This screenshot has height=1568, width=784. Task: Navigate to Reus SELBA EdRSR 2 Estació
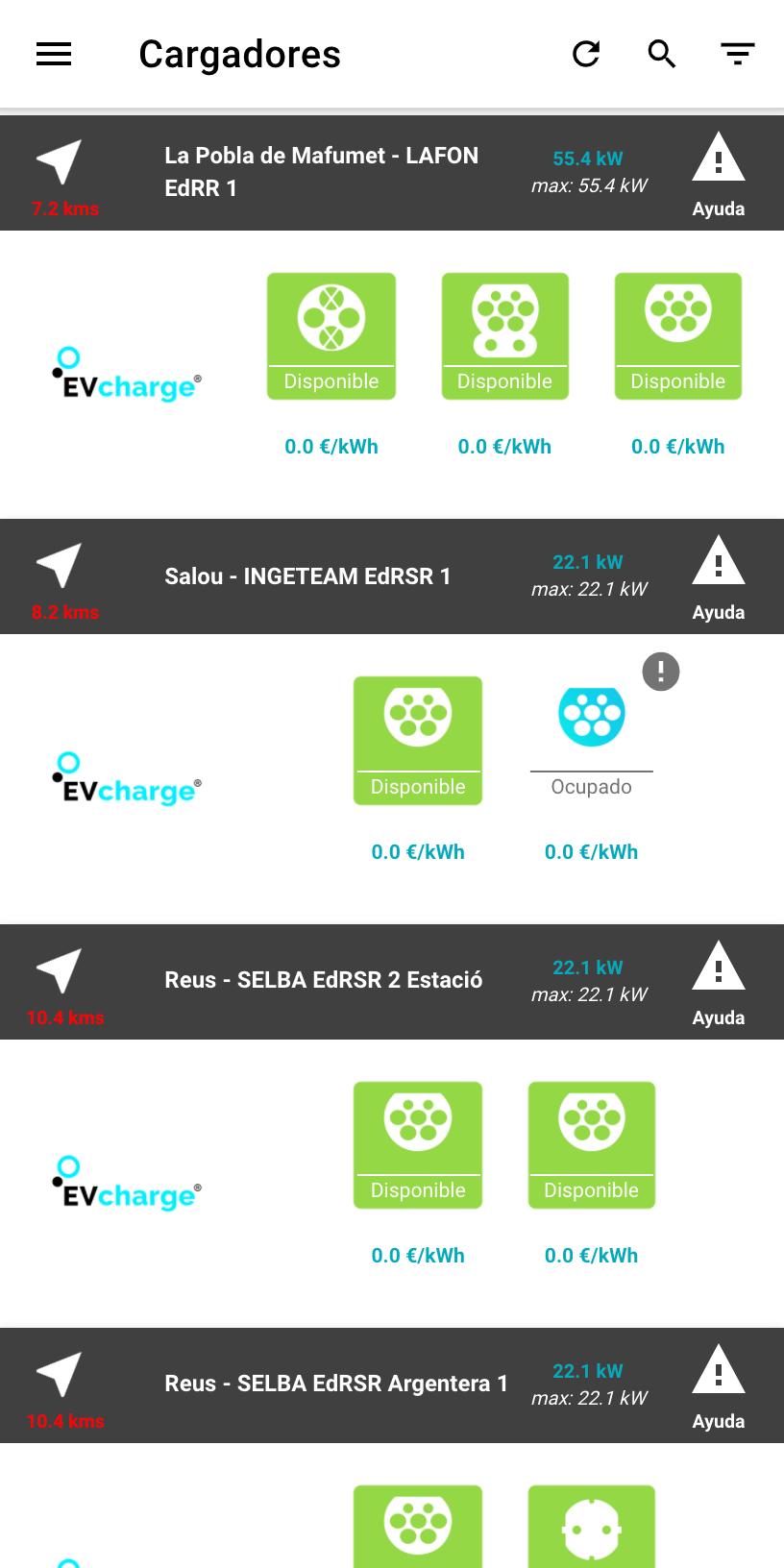(60, 970)
